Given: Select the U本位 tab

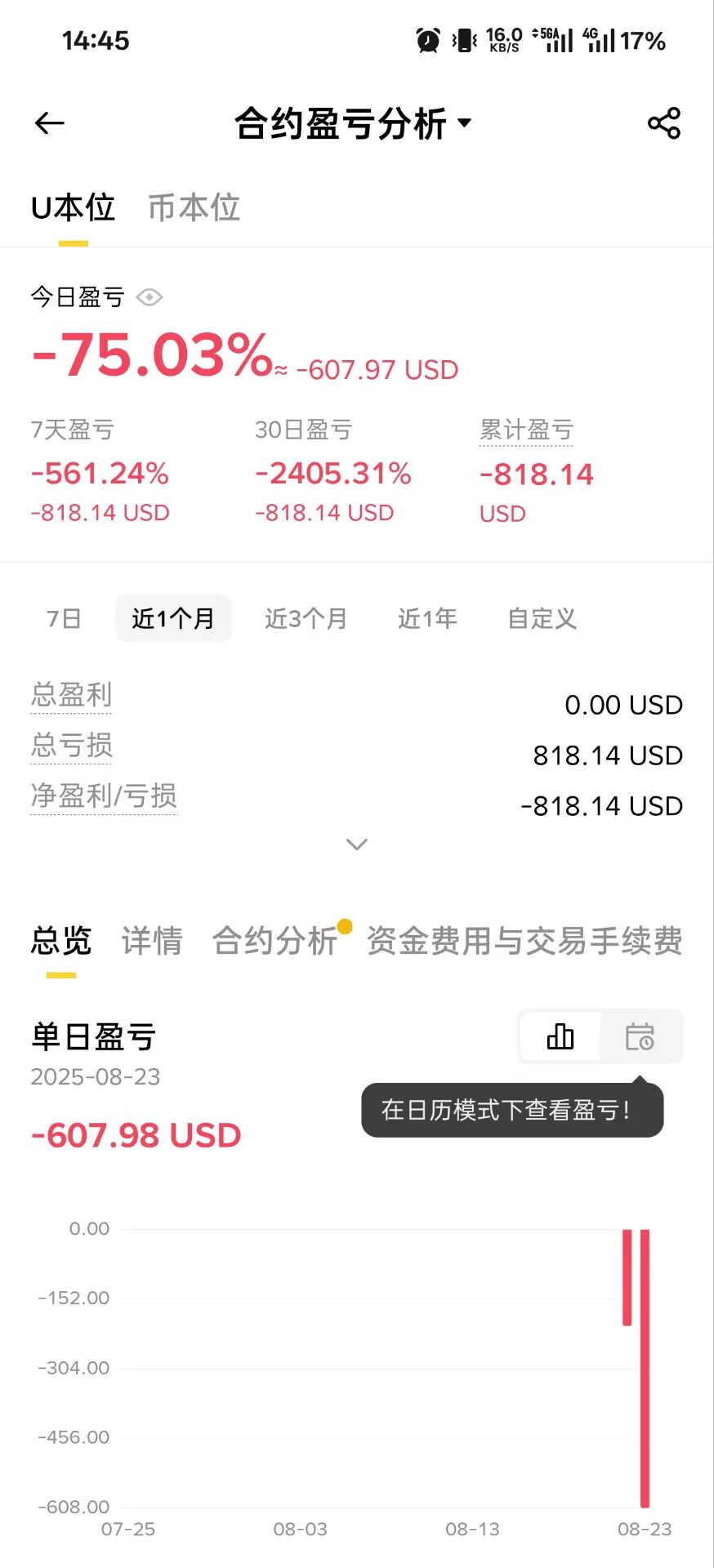Looking at the screenshot, I should pos(73,208).
